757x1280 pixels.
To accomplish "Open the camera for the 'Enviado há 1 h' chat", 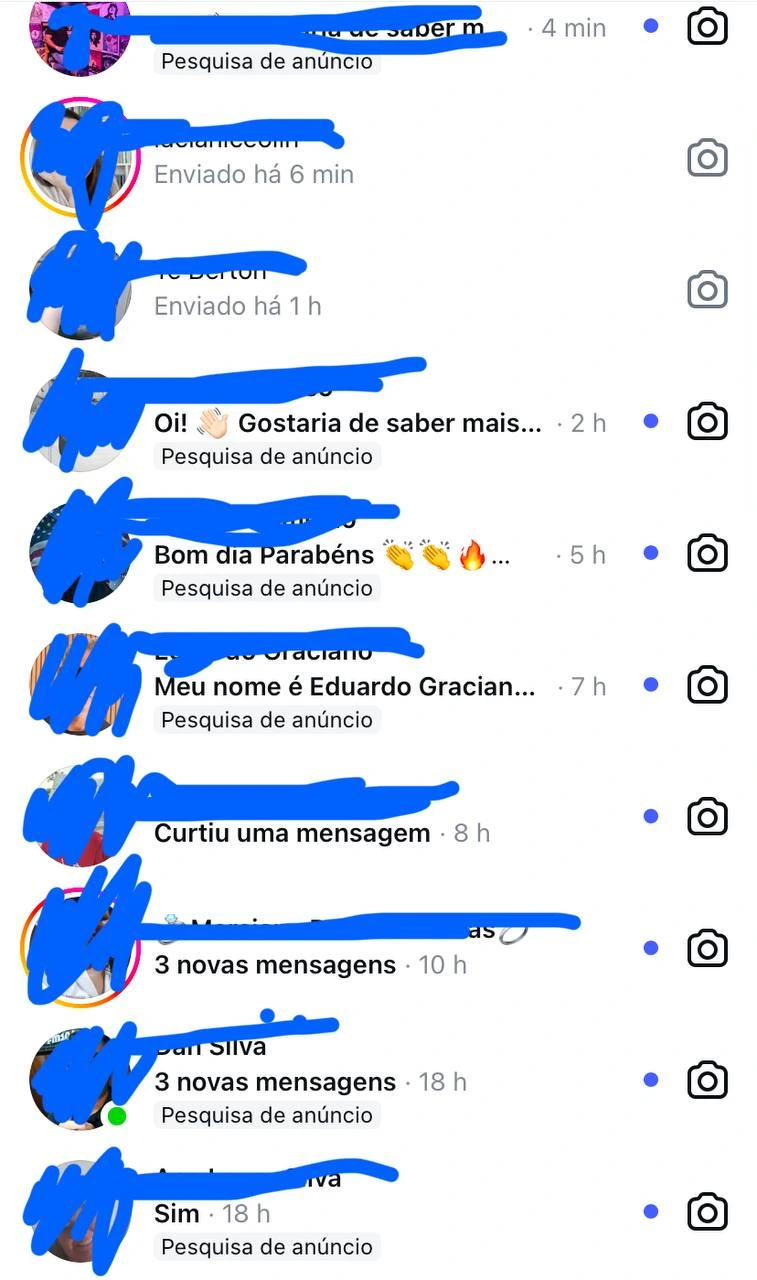I will (707, 291).
